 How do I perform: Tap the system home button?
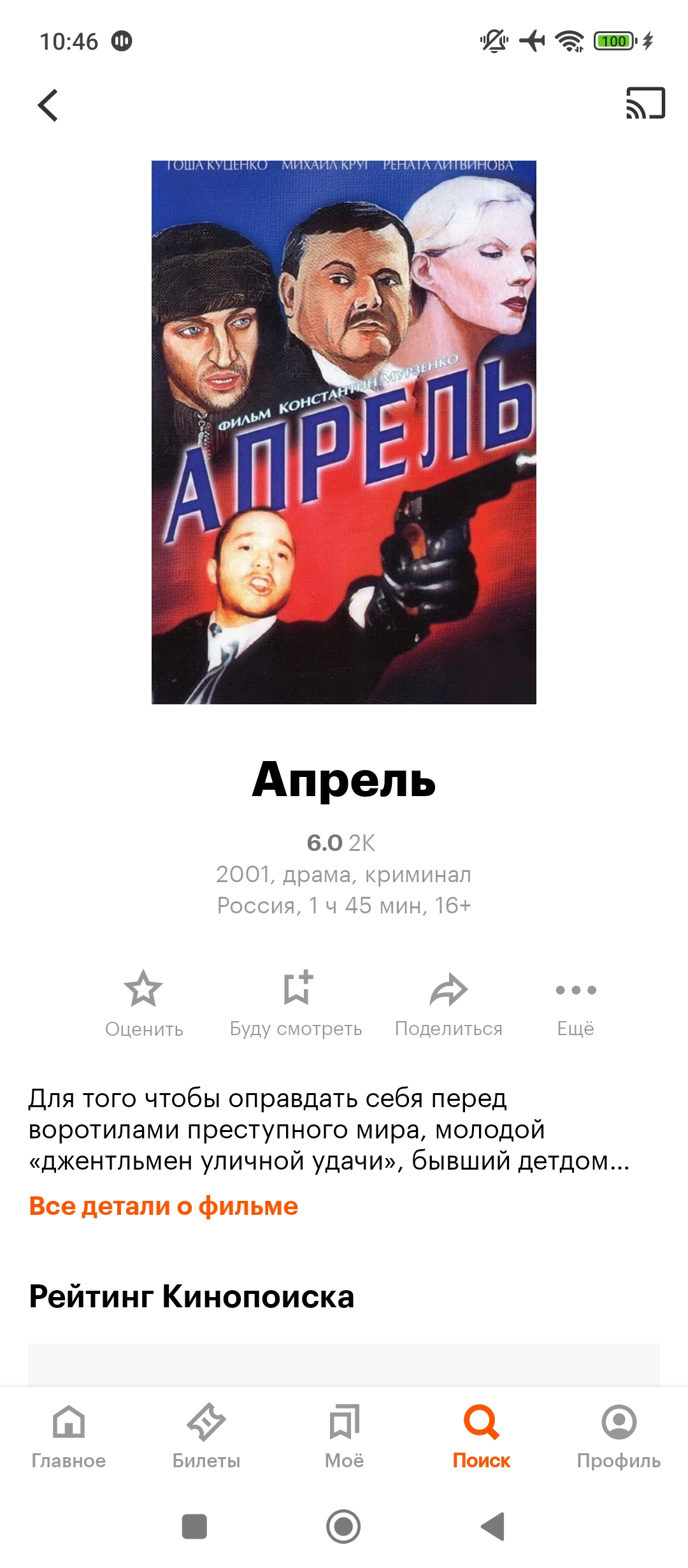pos(343,1527)
